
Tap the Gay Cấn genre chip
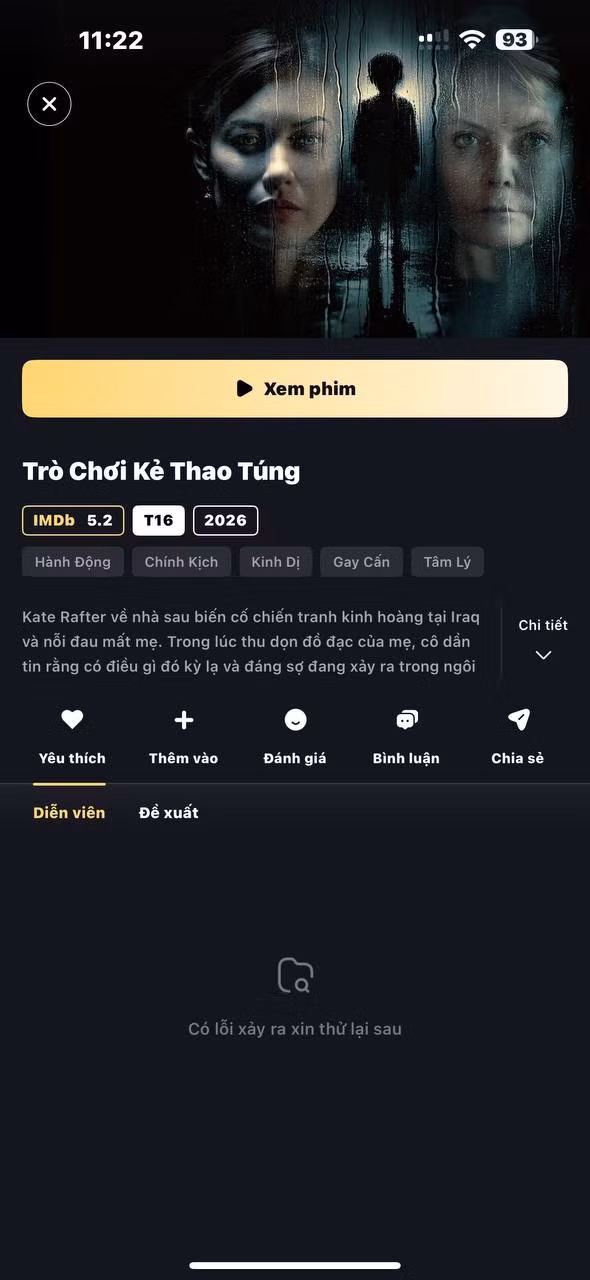(362, 562)
